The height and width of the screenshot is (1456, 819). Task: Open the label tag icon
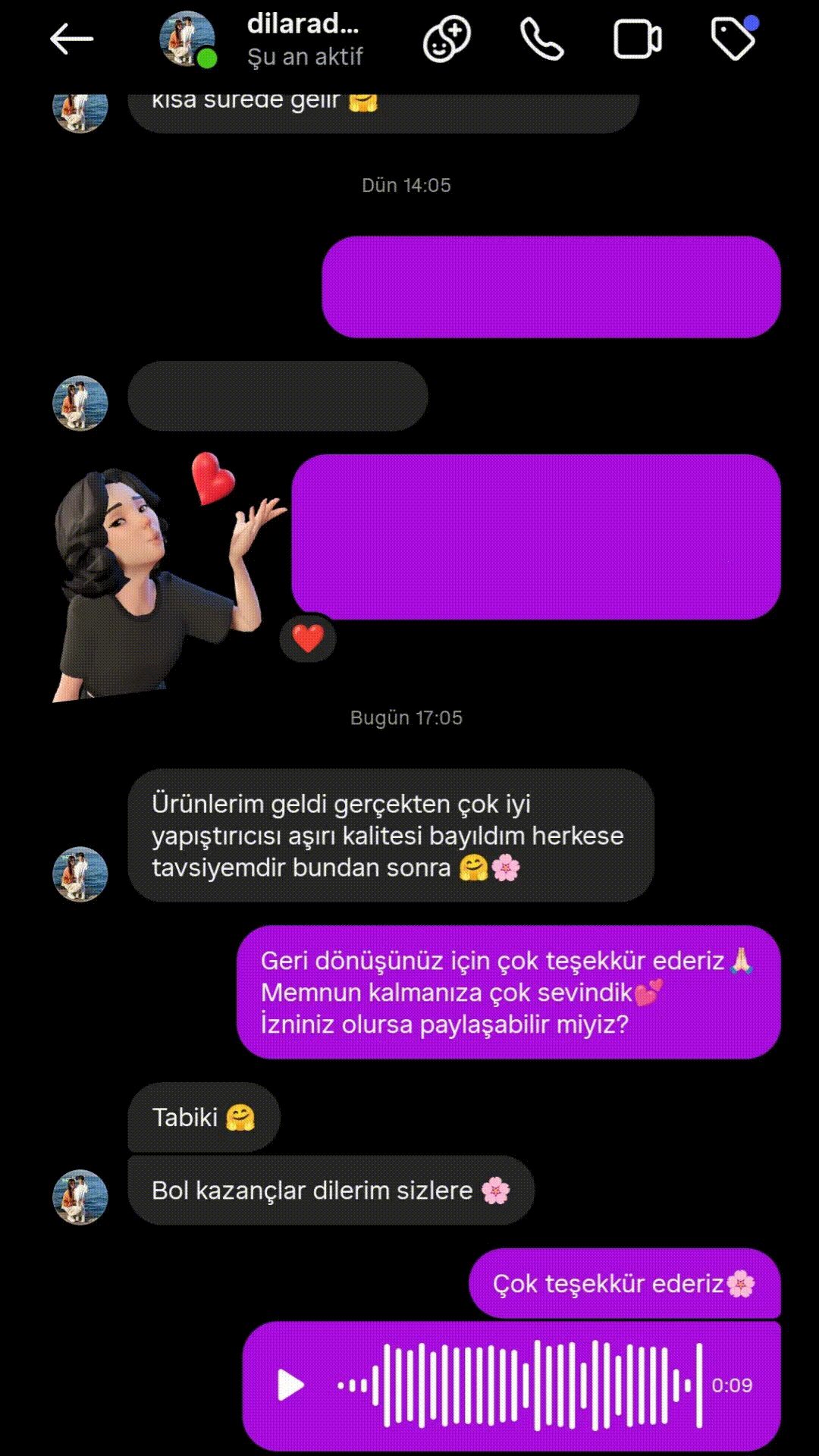pos(733,39)
